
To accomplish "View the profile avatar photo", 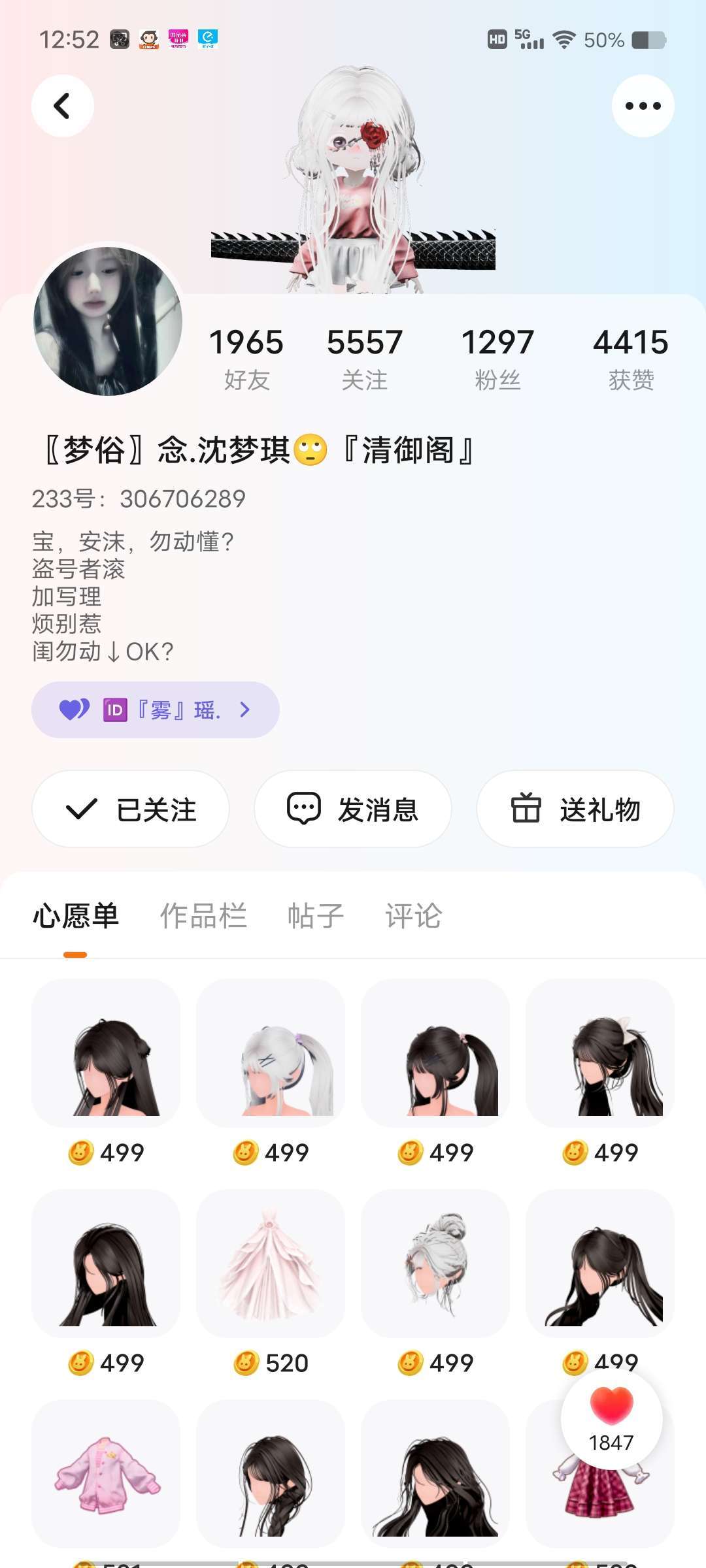I will (x=108, y=321).
